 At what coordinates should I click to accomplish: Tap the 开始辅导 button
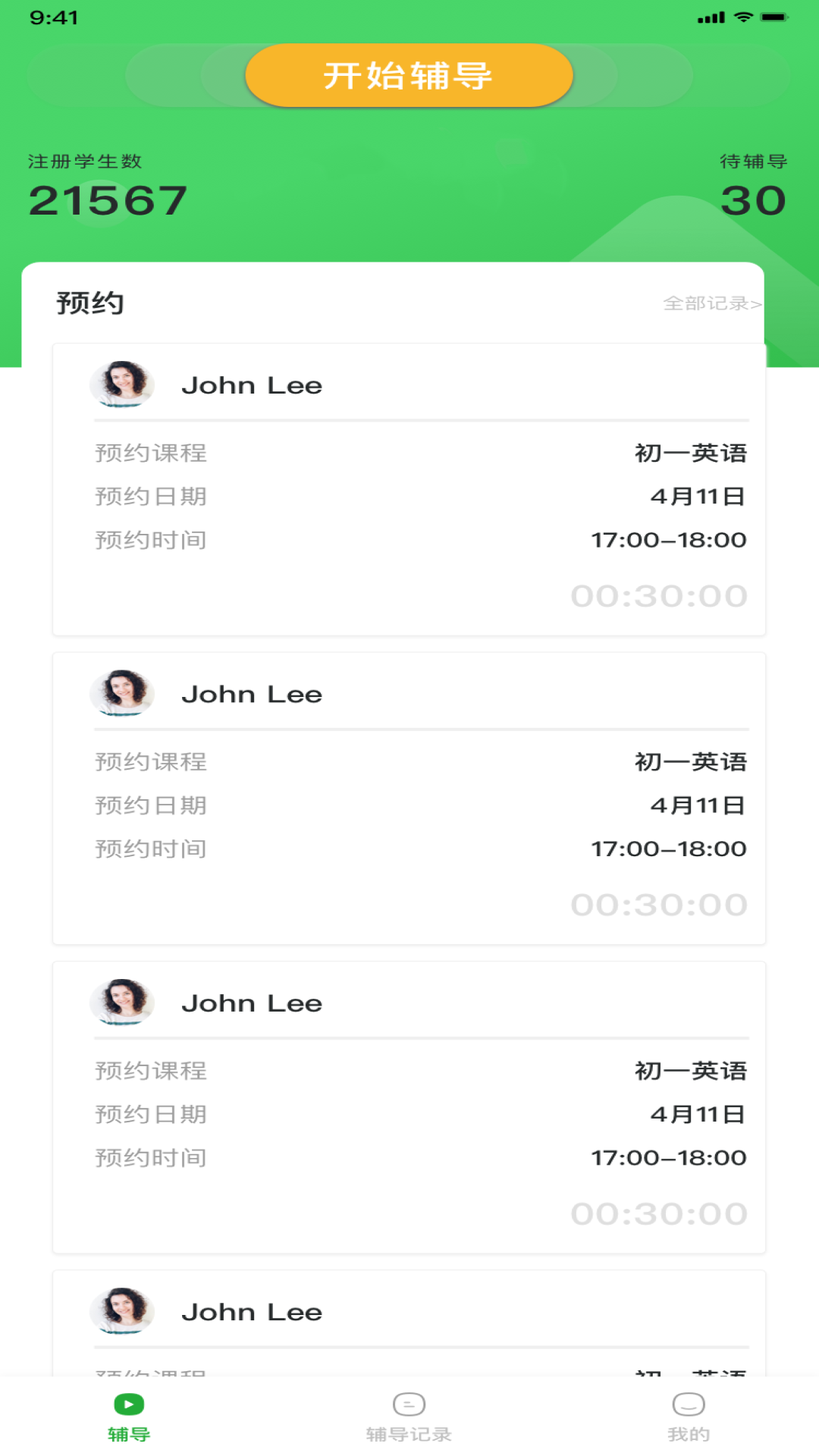point(409,76)
